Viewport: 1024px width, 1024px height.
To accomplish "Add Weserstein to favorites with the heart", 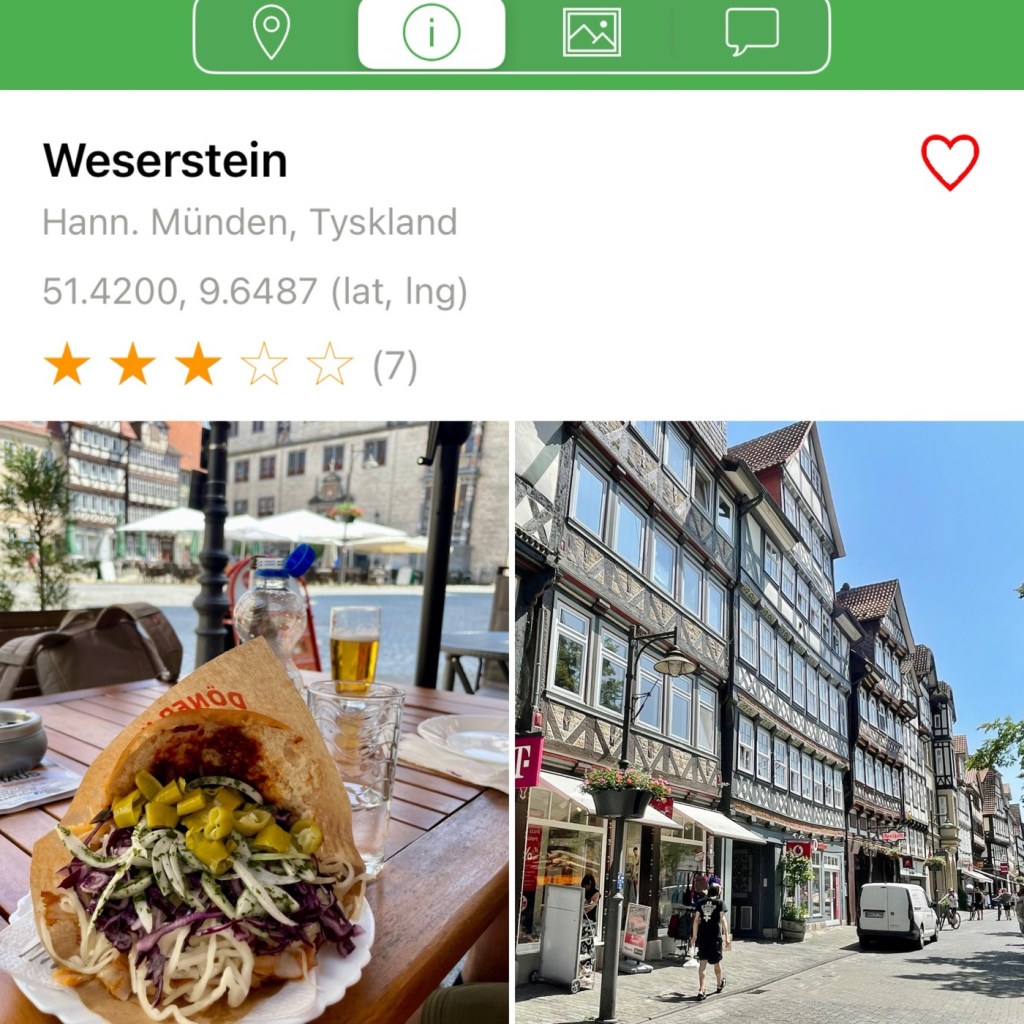I will [949, 162].
